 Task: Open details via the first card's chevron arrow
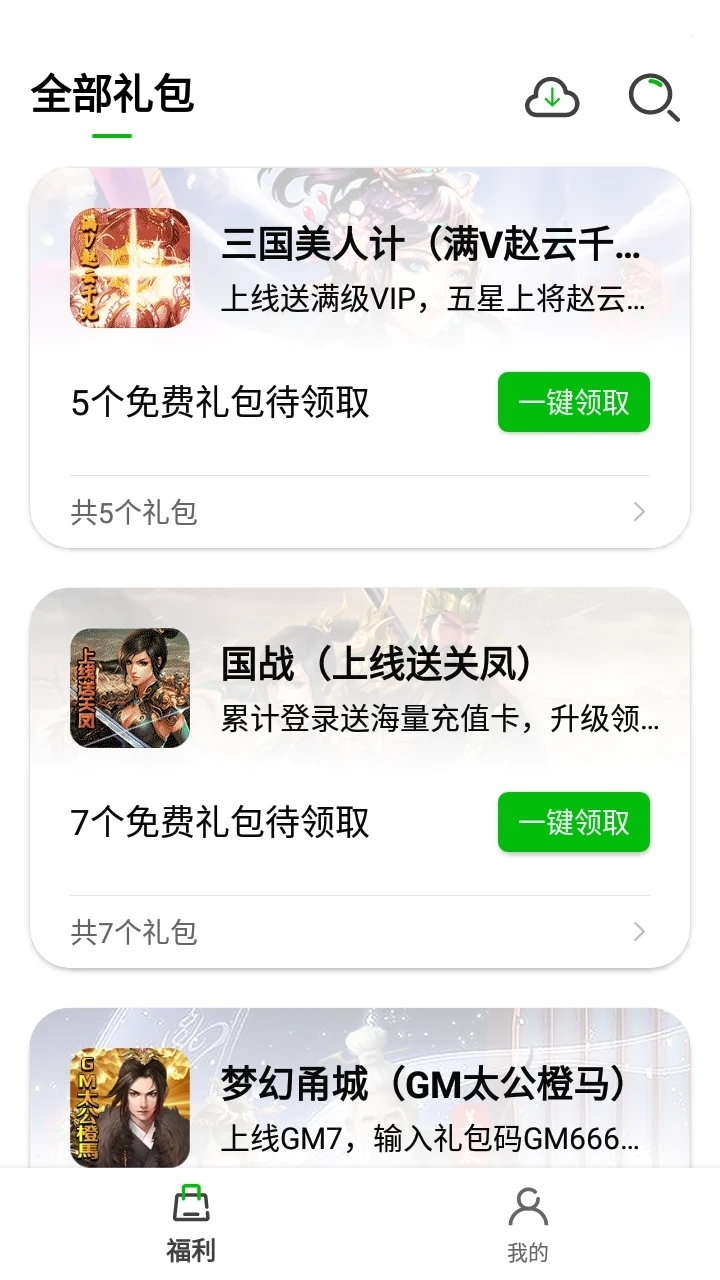pyautogui.click(x=639, y=512)
